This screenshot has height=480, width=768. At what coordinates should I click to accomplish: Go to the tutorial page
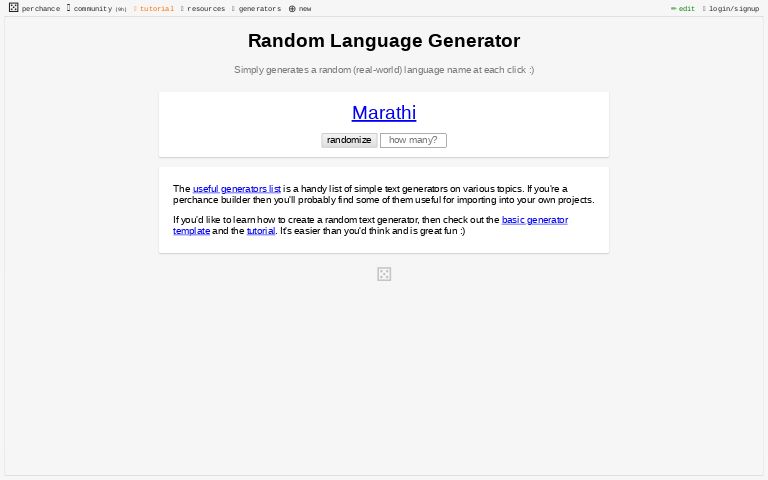pos(155,8)
